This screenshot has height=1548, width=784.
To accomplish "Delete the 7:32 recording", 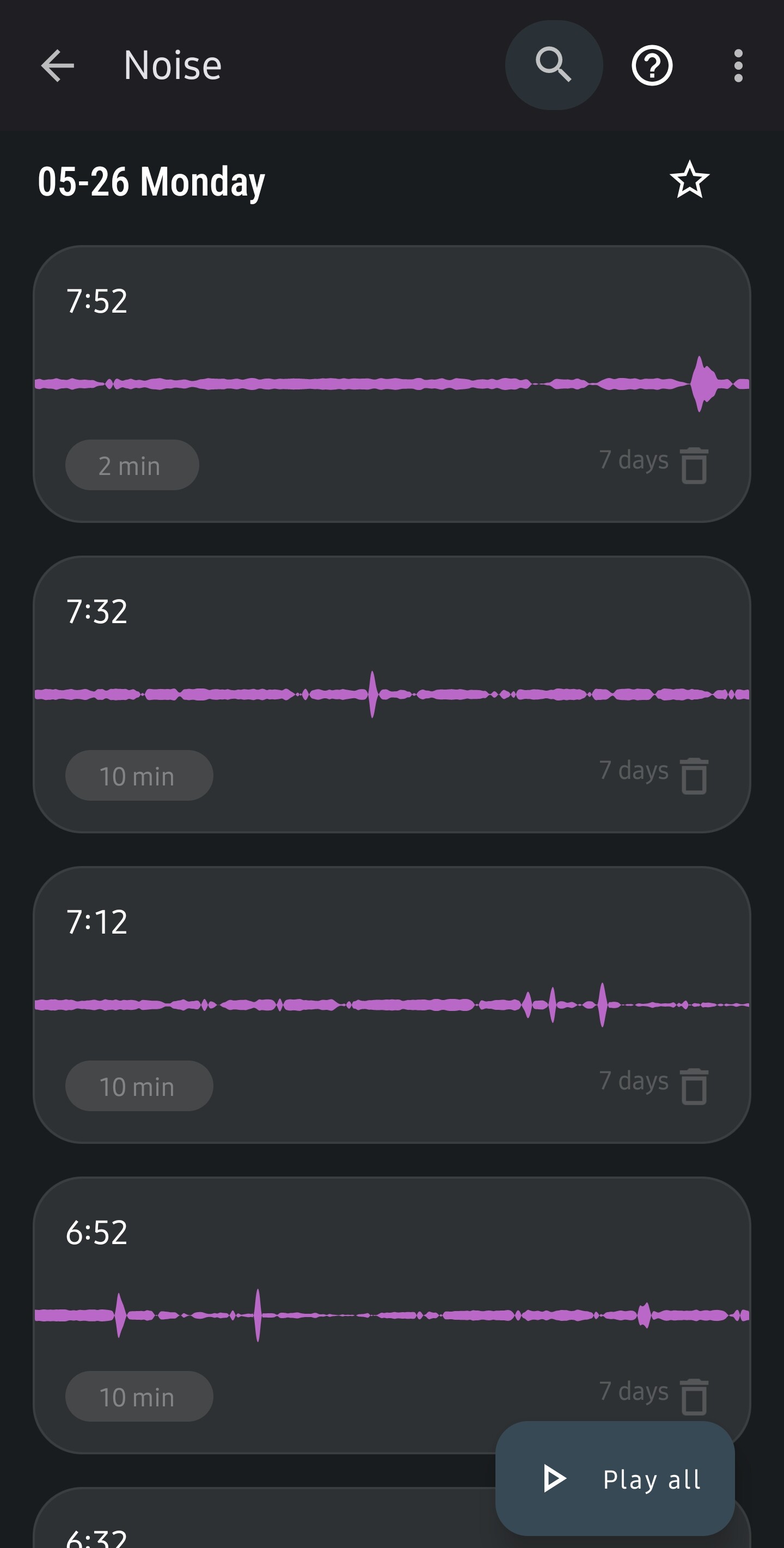I will (x=694, y=775).
